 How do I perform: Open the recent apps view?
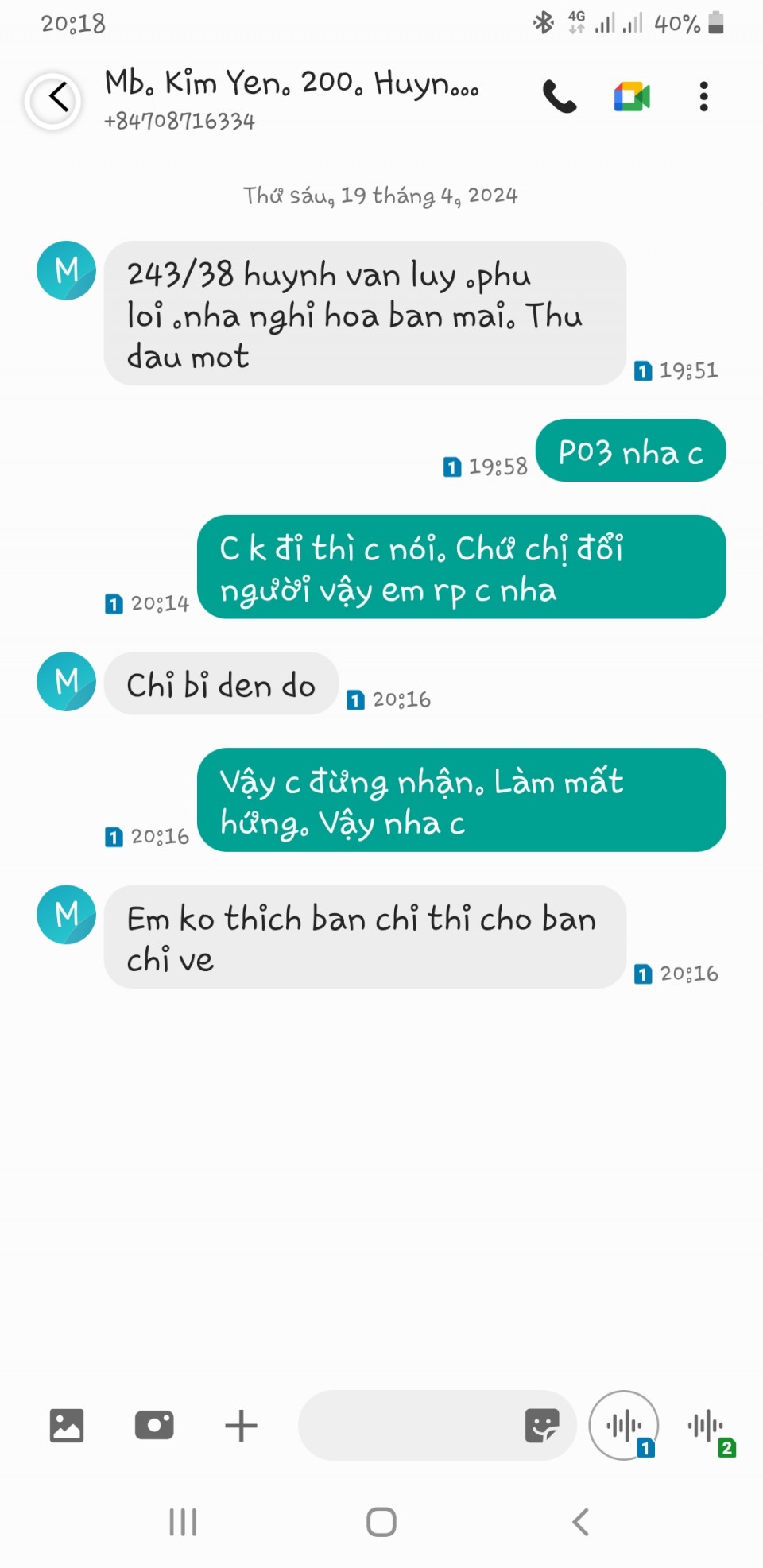(183, 1522)
